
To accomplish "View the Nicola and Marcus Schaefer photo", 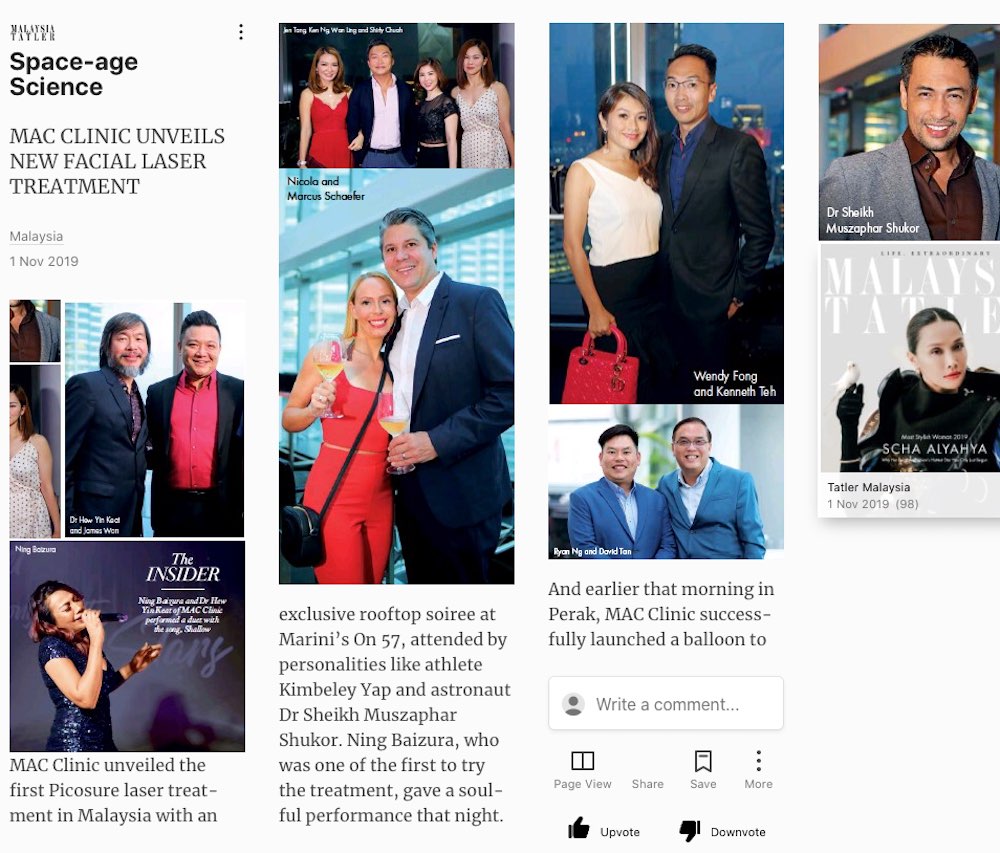I will (396, 376).
